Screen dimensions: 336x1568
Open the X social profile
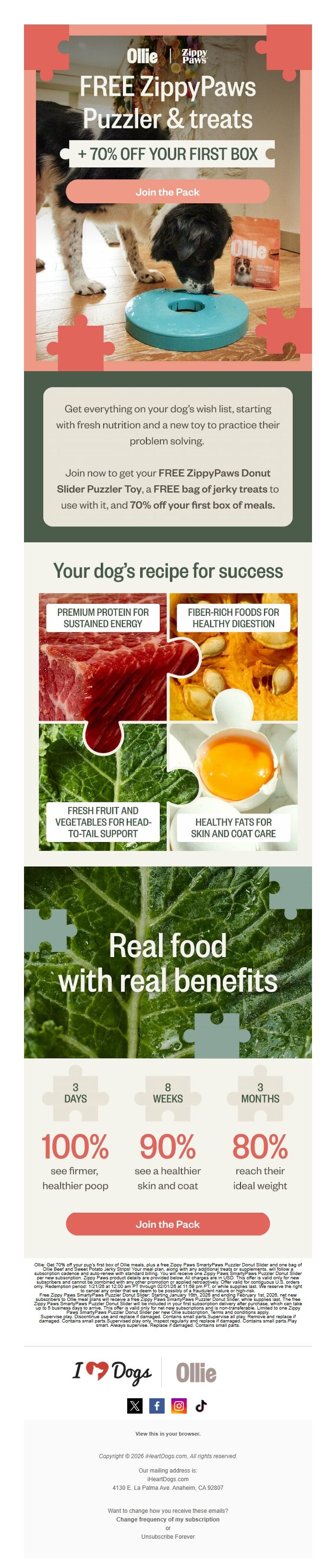tap(135, 1405)
